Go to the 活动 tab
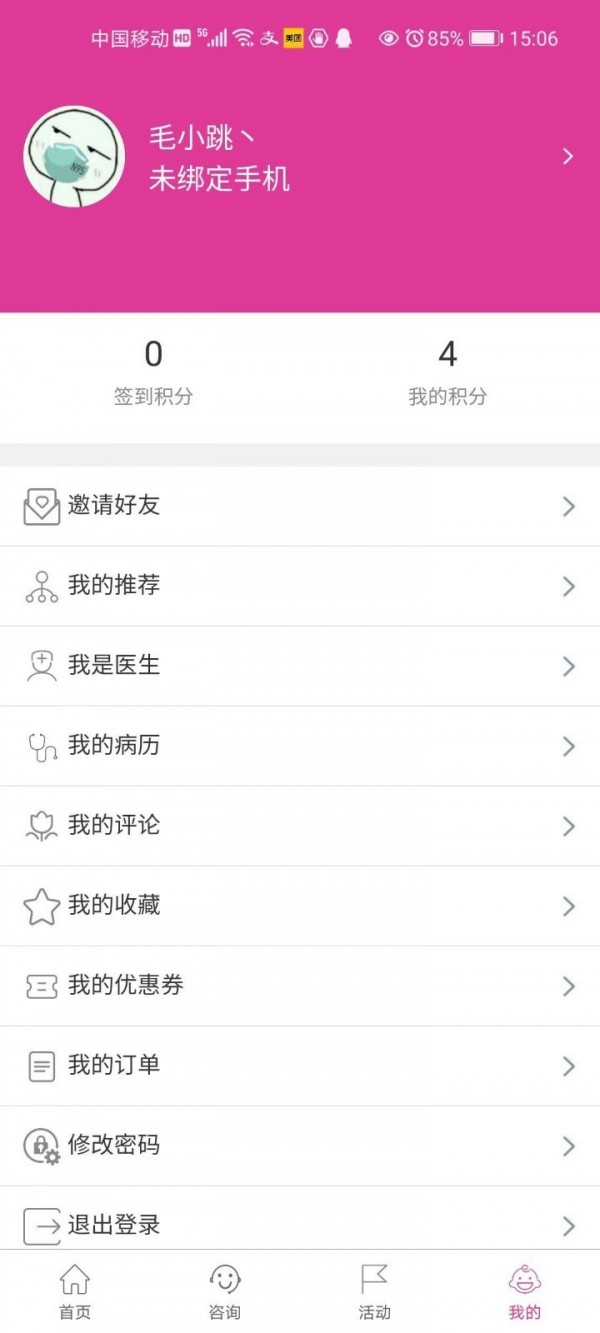 point(375,1291)
